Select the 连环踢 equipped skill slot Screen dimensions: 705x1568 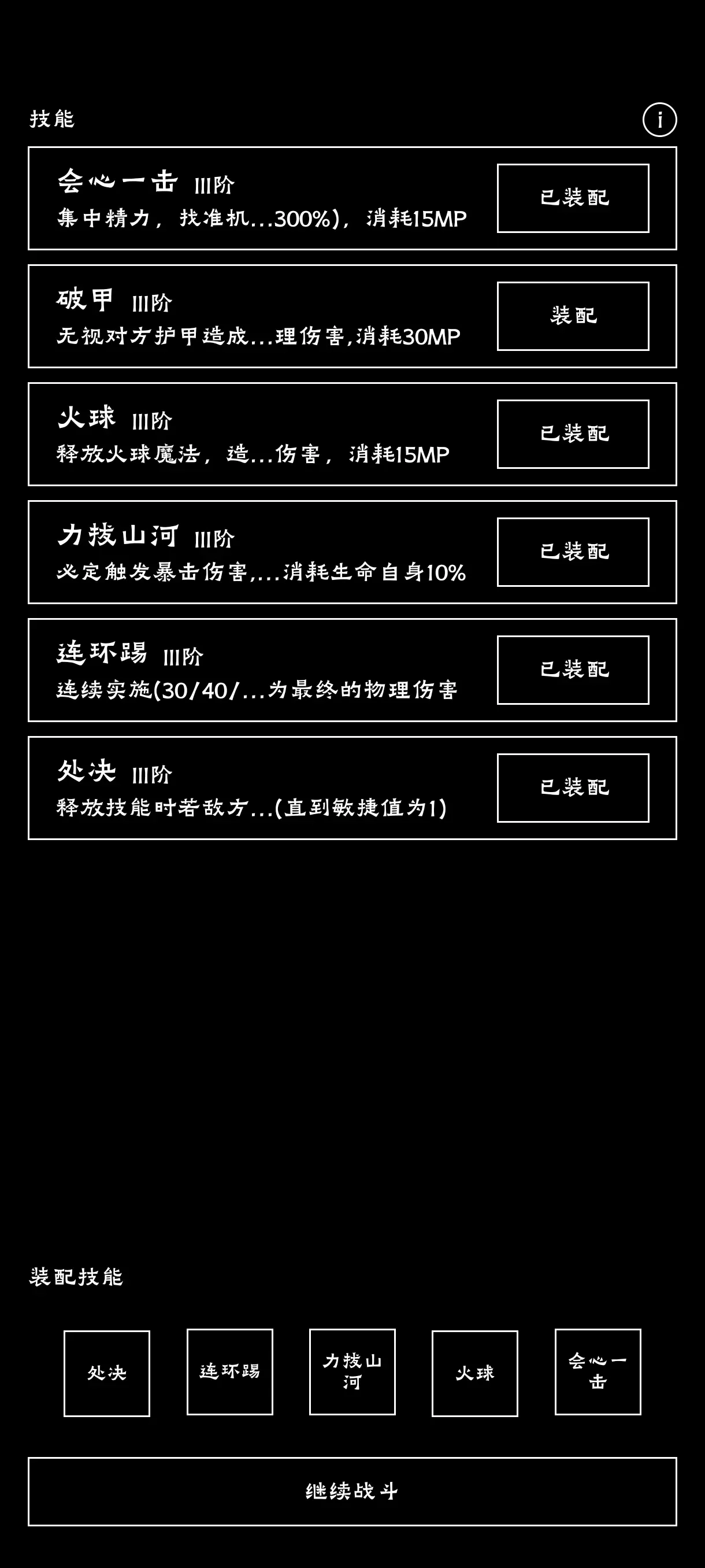[x=229, y=1372]
